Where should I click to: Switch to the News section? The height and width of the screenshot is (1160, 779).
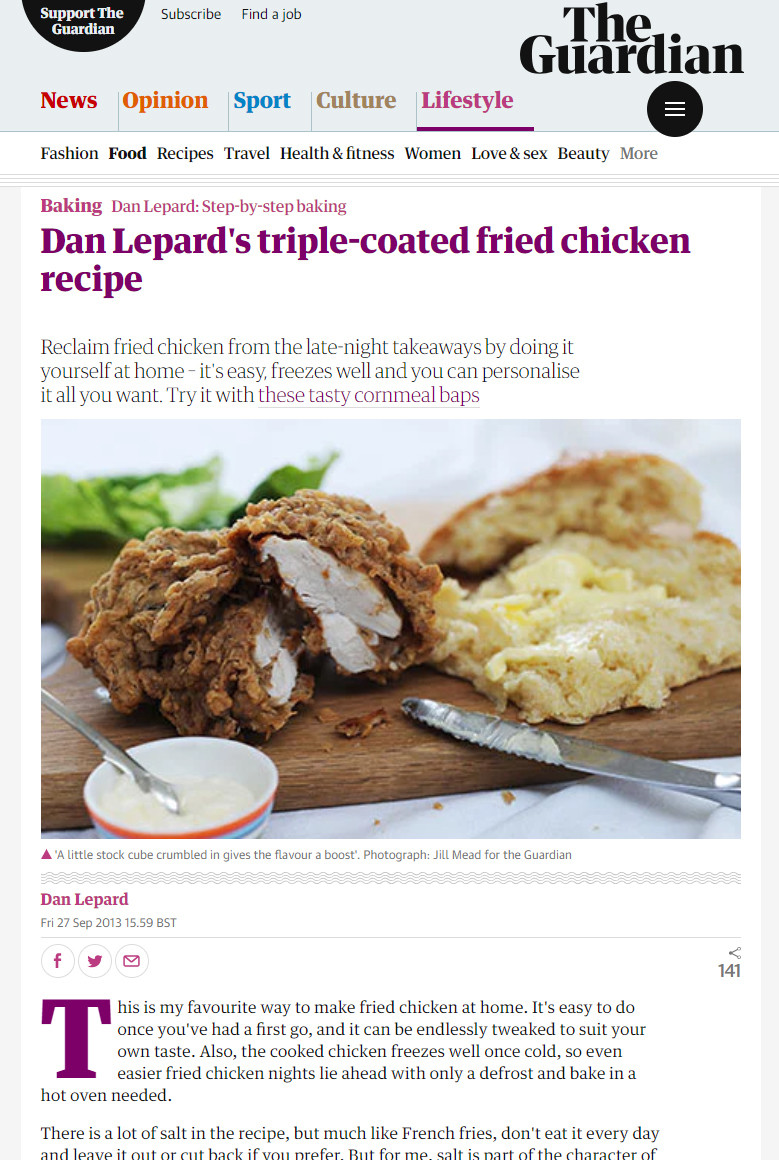[69, 100]
